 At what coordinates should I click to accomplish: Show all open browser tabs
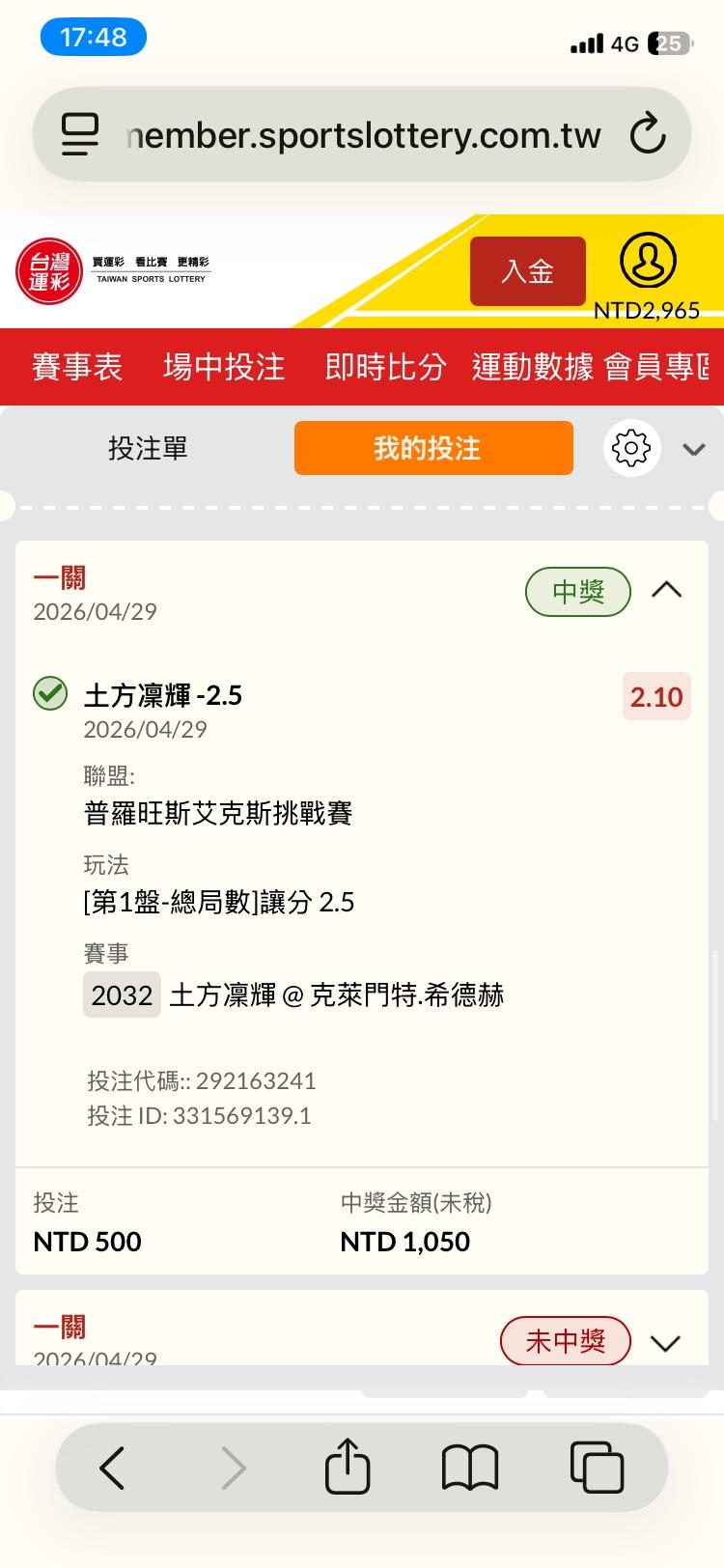[597, 1469]
